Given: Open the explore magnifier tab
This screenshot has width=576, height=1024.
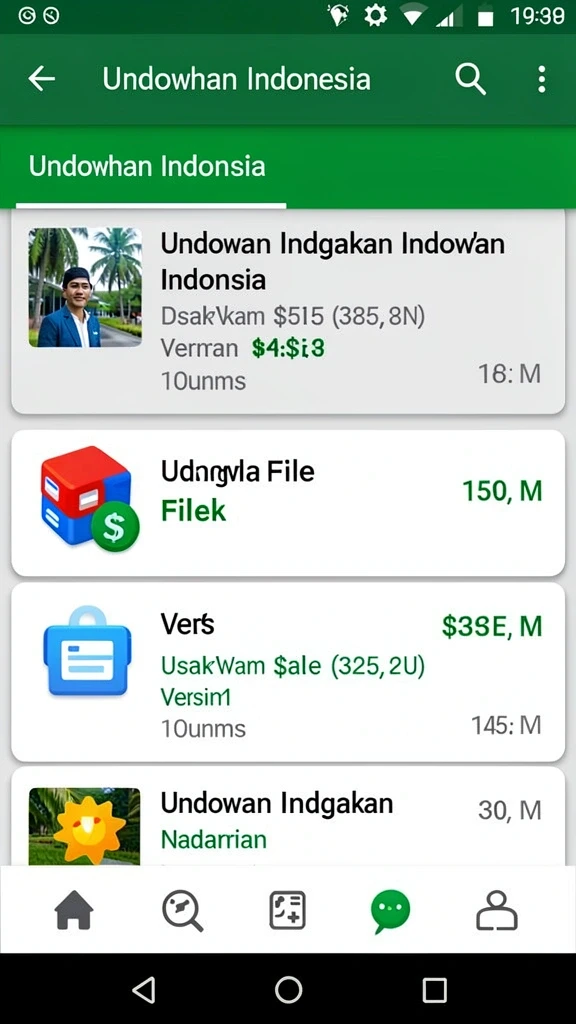Looking at the screenshot, I should 182,910.
